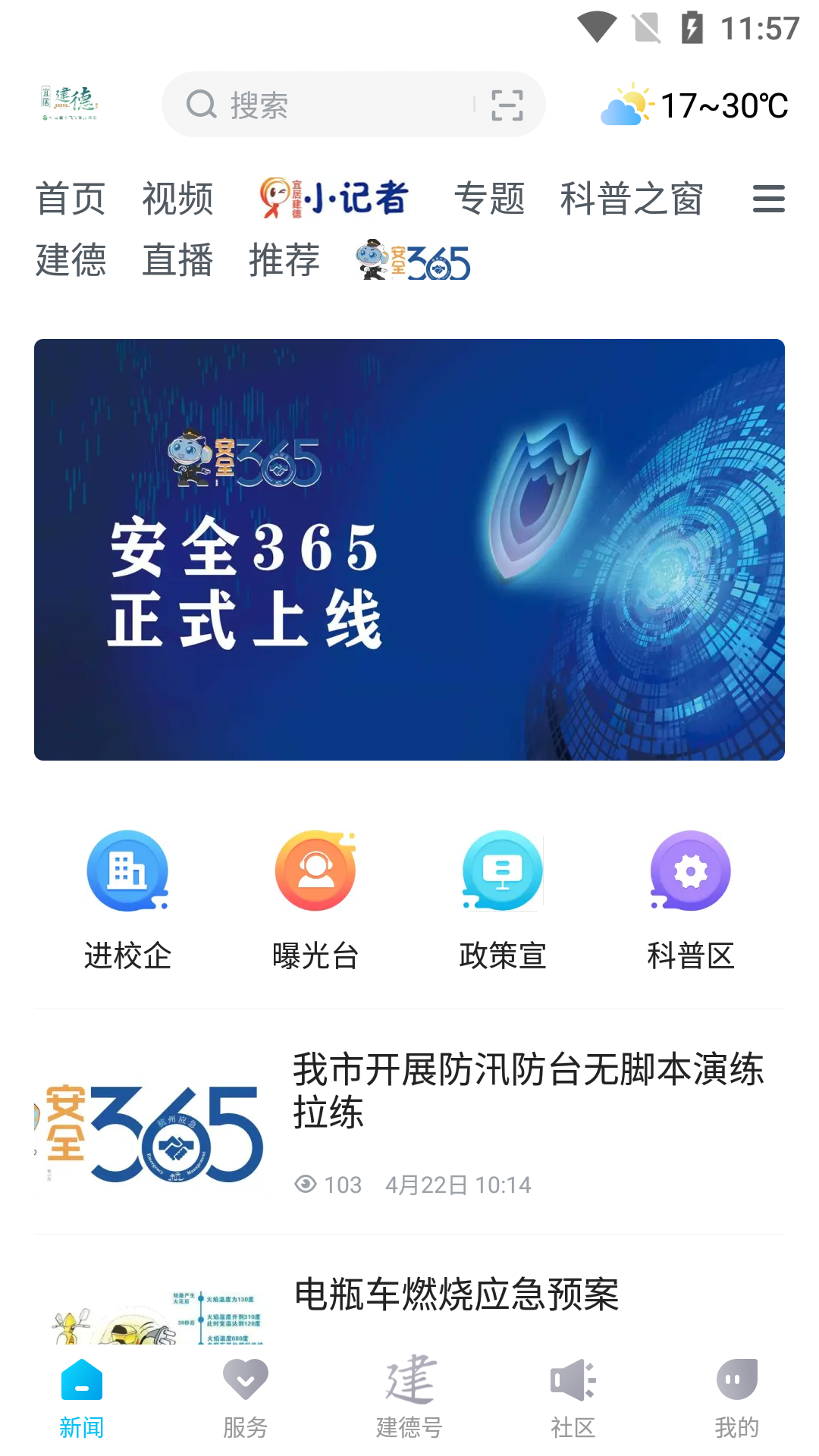Screen dimensions: 819x1456
Task: Open the 曝光台 section
Action: (x=315, y=900)
